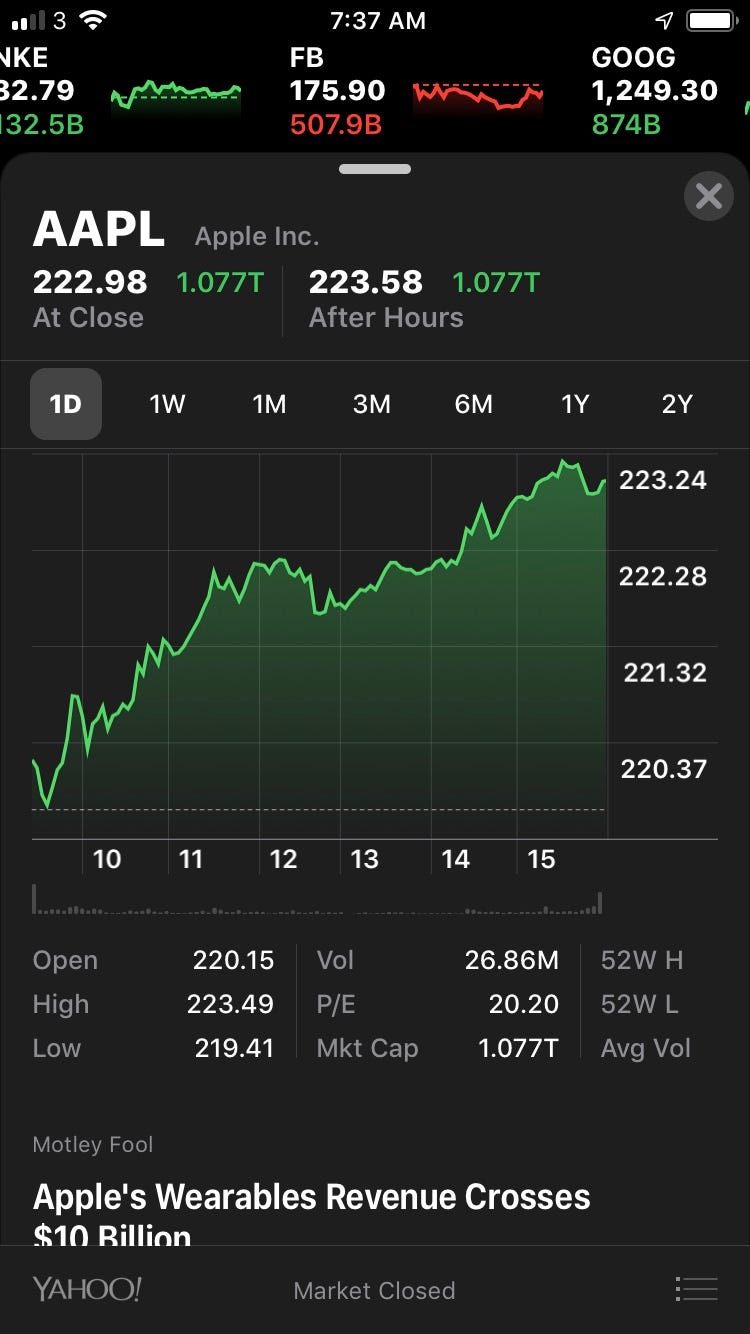Tap the card's grabber handle

(375, 169)
